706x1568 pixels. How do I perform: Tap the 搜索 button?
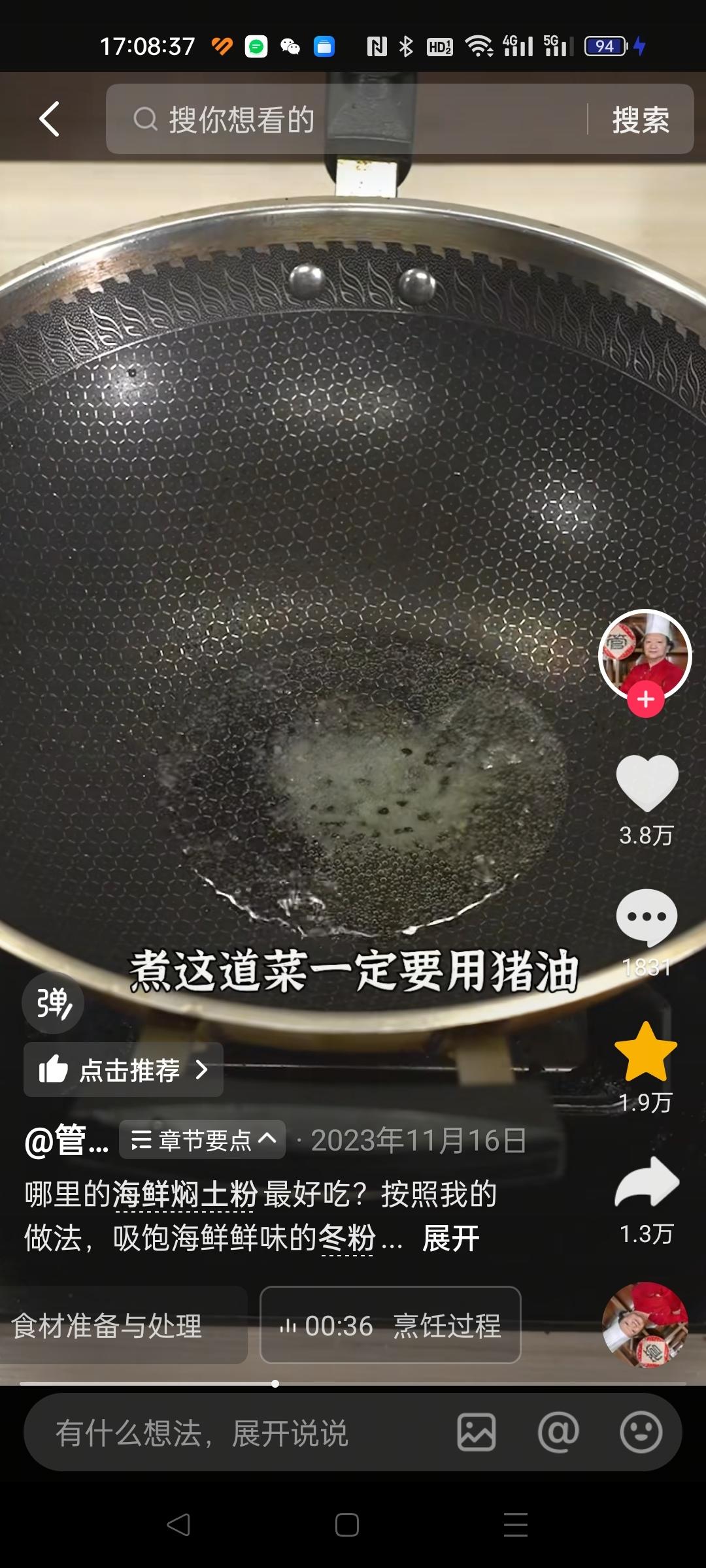tap(640, 120)
